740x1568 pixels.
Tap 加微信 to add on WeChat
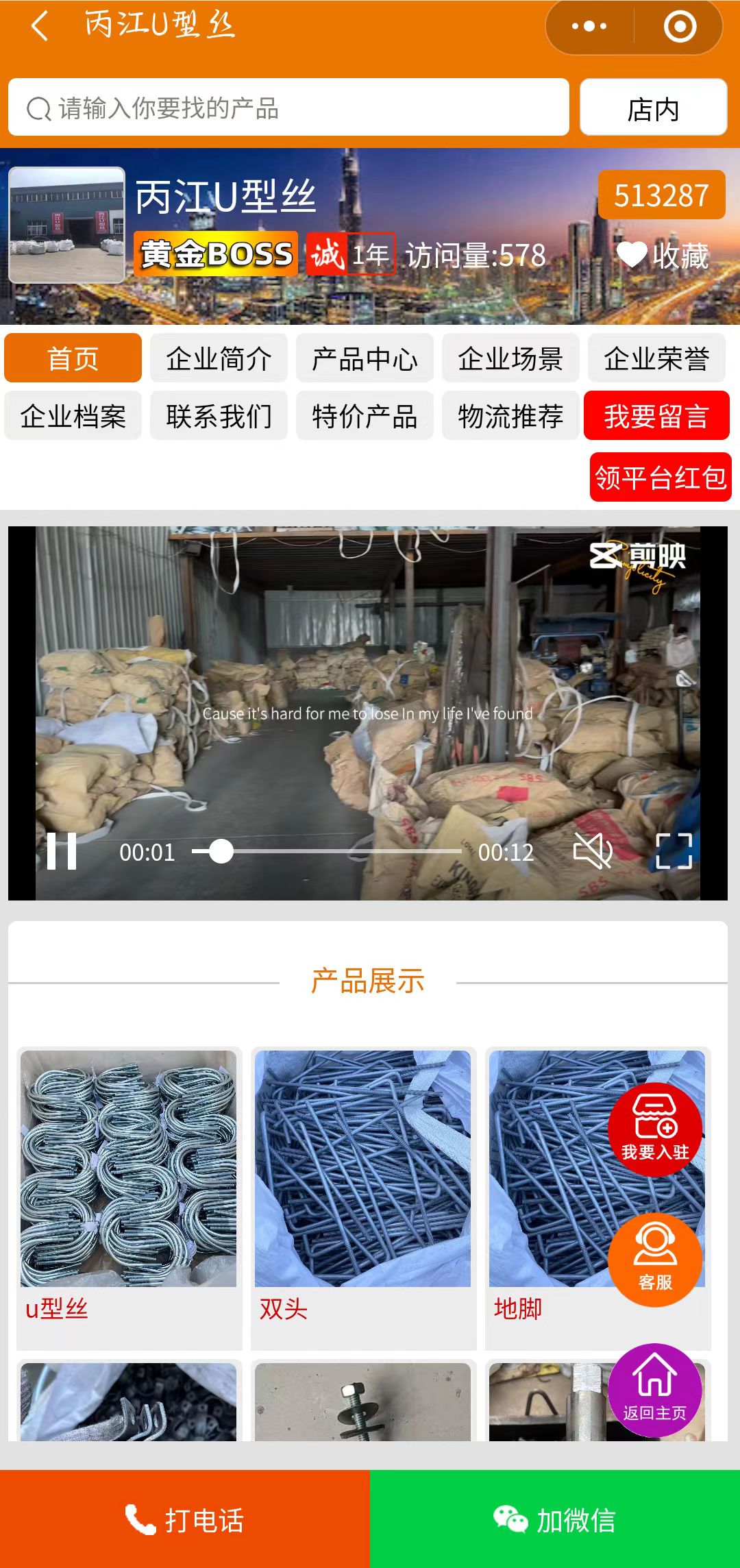[x=555, y=1519]
